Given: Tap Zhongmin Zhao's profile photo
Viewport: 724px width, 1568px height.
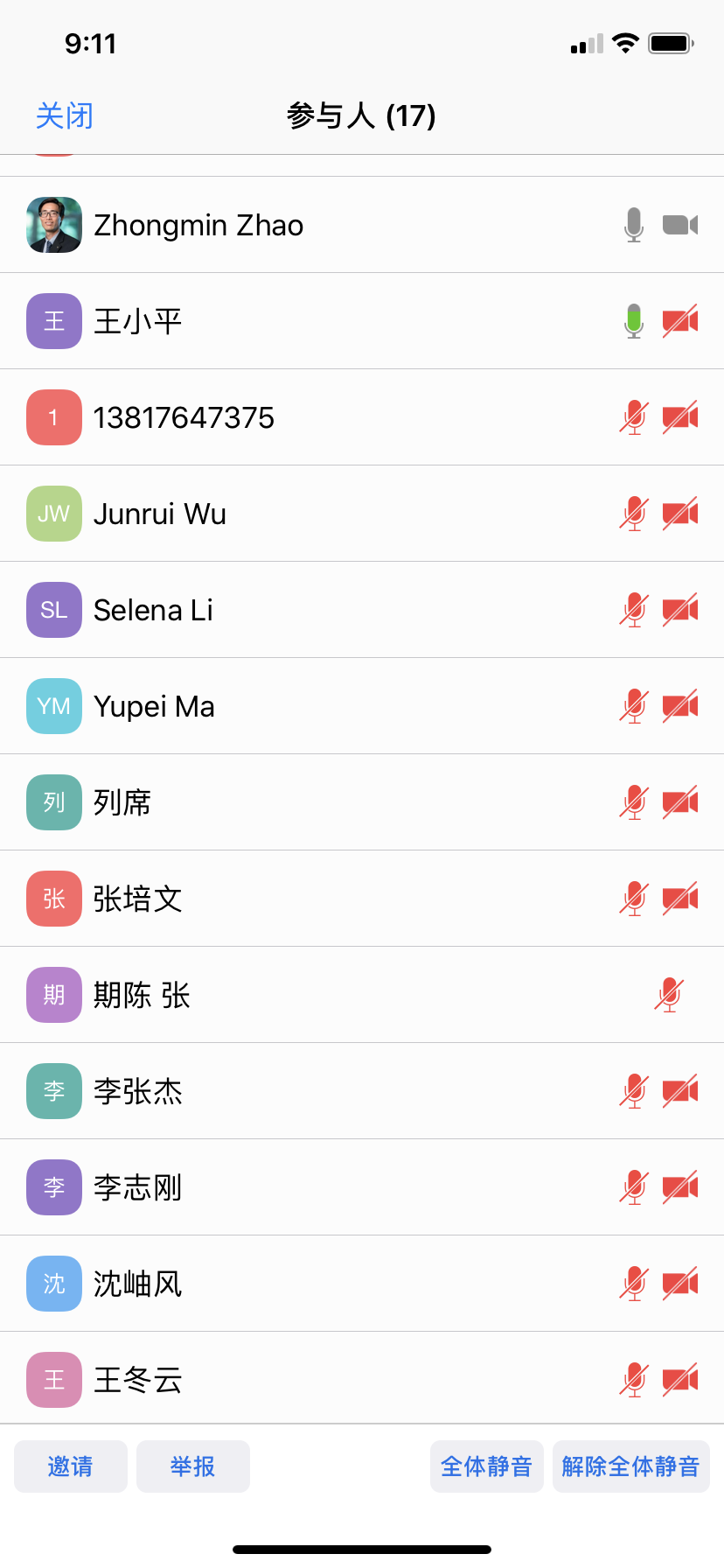Looking at the screenshot, I should coord(53,225).
